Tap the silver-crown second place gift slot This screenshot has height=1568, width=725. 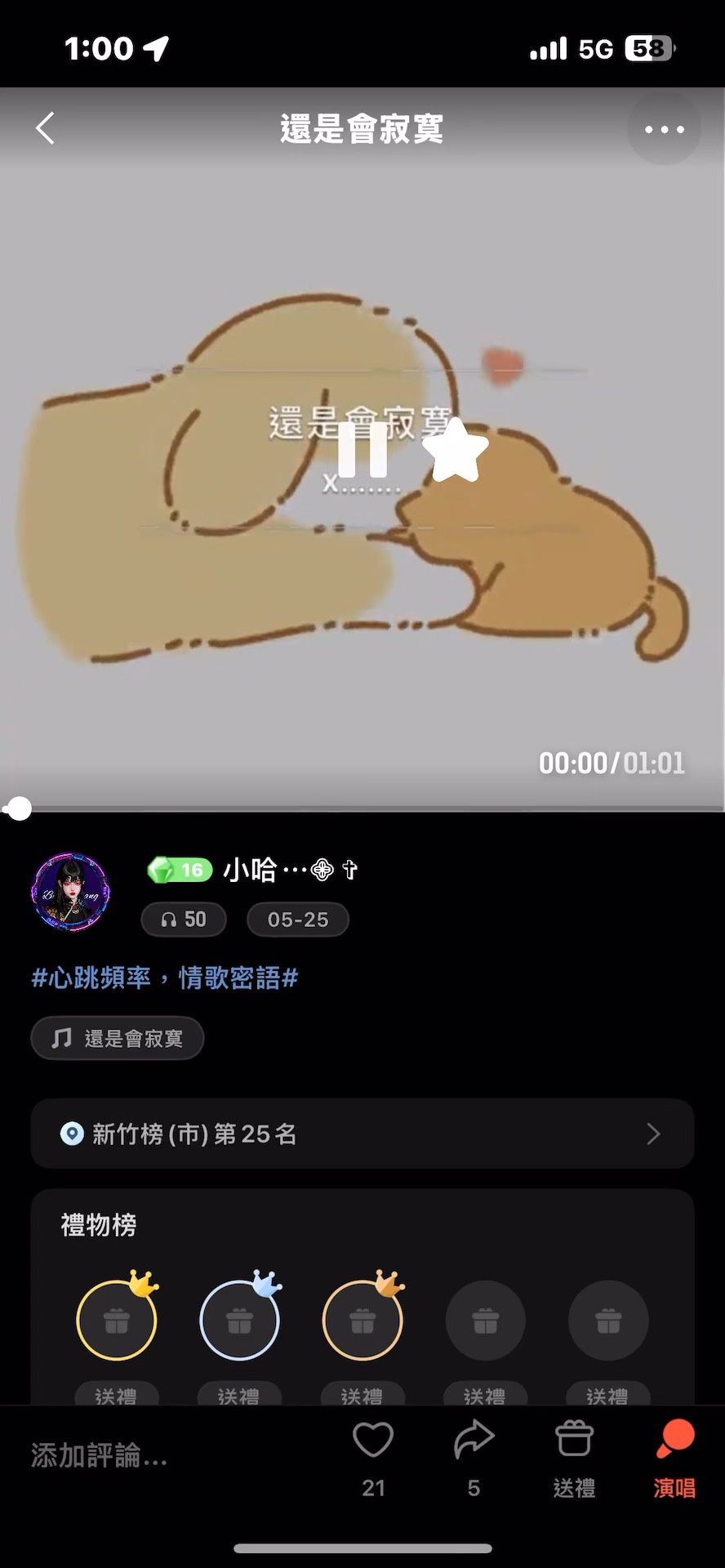point(239,1320)
